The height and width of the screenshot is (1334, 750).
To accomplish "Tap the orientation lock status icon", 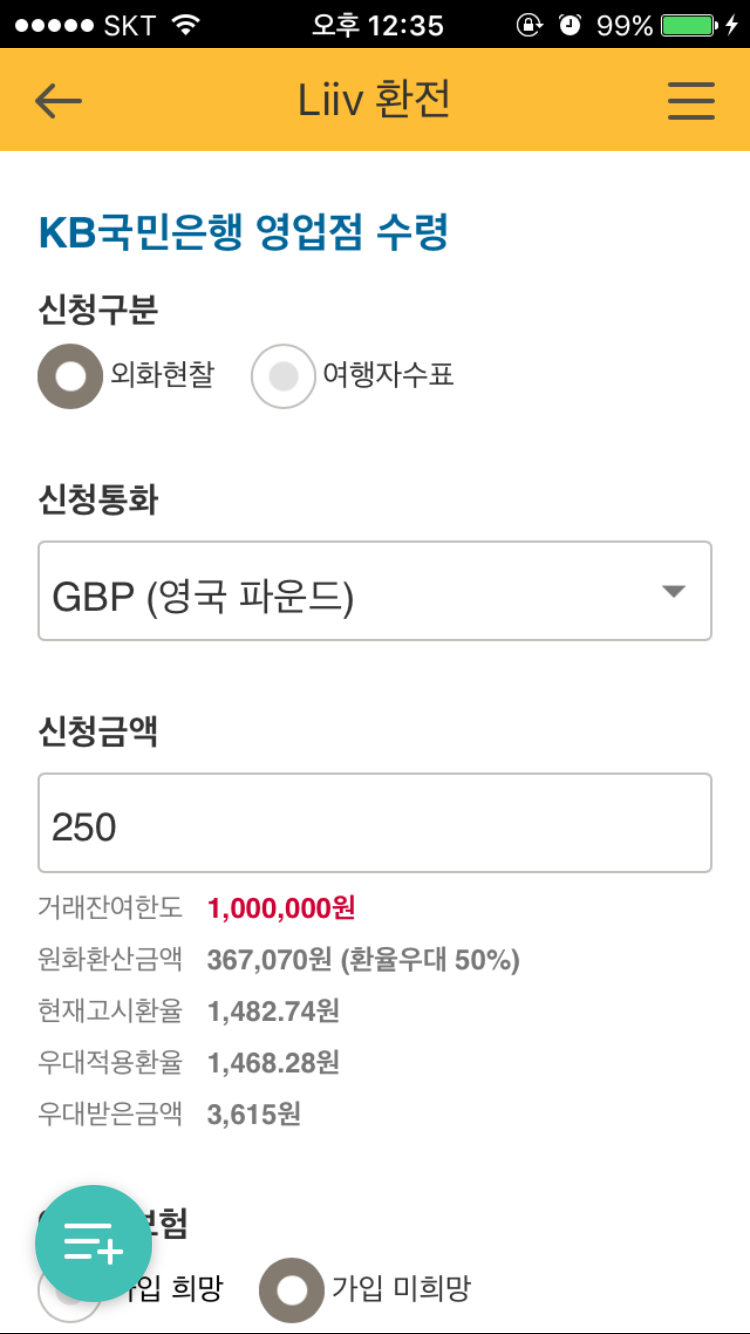I will pos(527,26).
